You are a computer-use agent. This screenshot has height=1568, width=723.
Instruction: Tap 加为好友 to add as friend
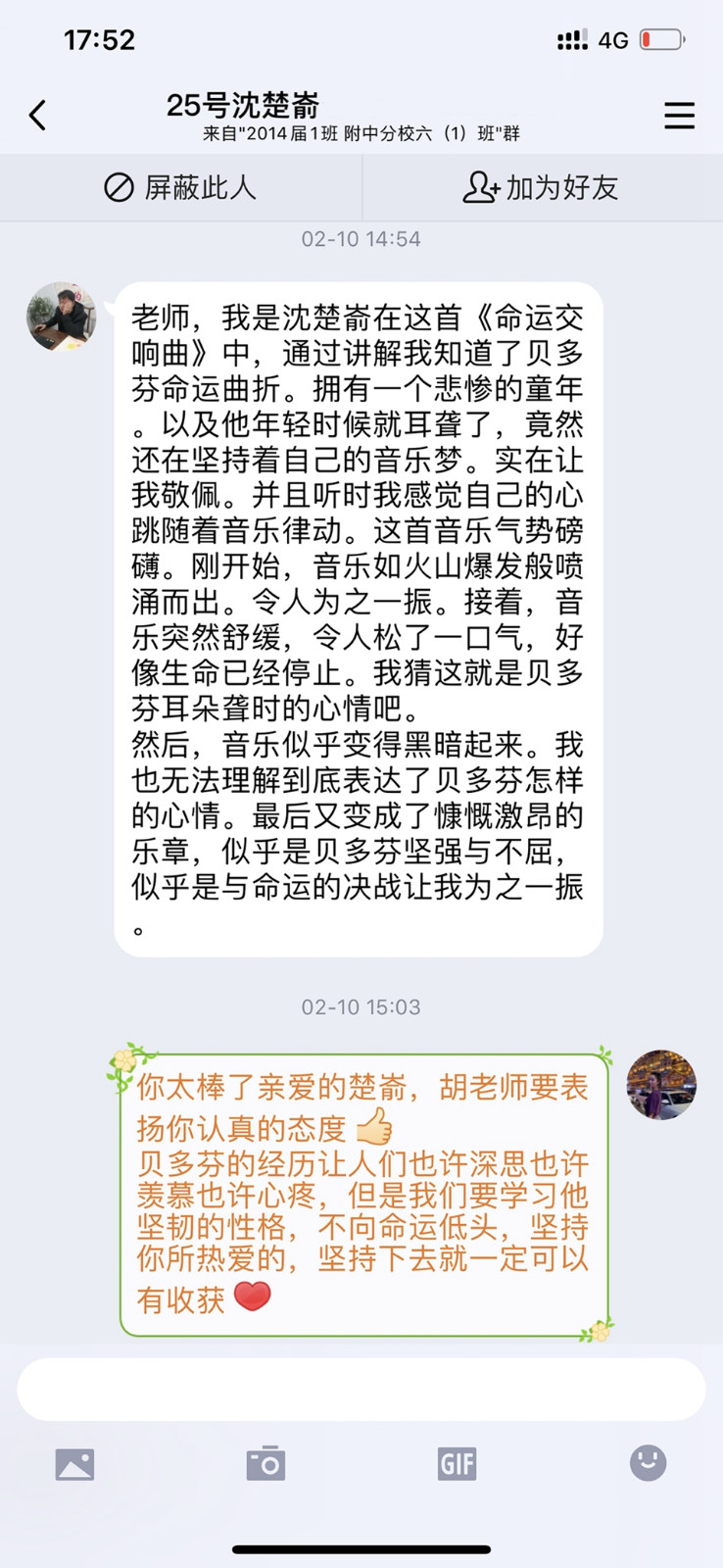[x=541, y=187]
